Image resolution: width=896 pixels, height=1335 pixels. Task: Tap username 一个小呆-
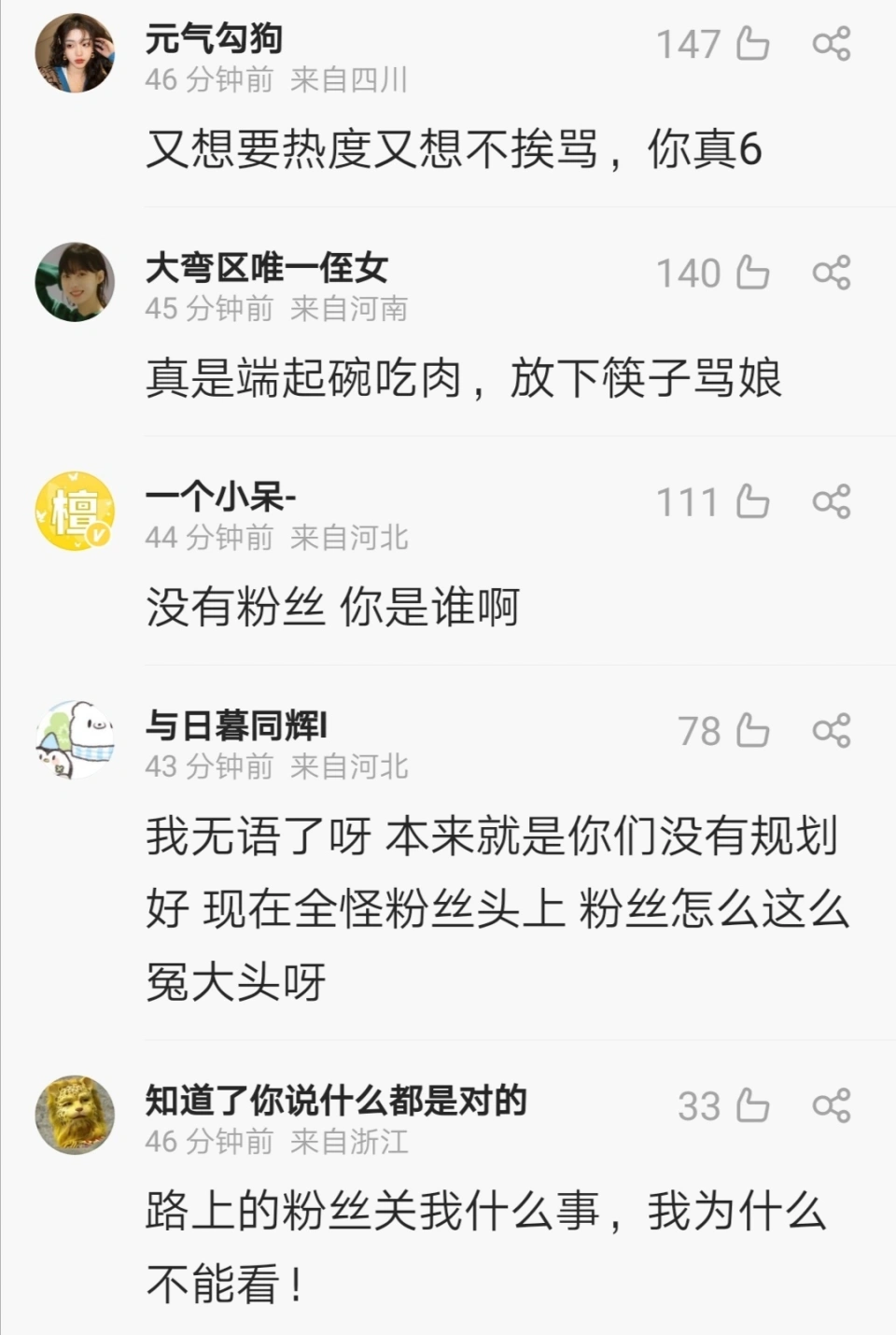(220, 498)
